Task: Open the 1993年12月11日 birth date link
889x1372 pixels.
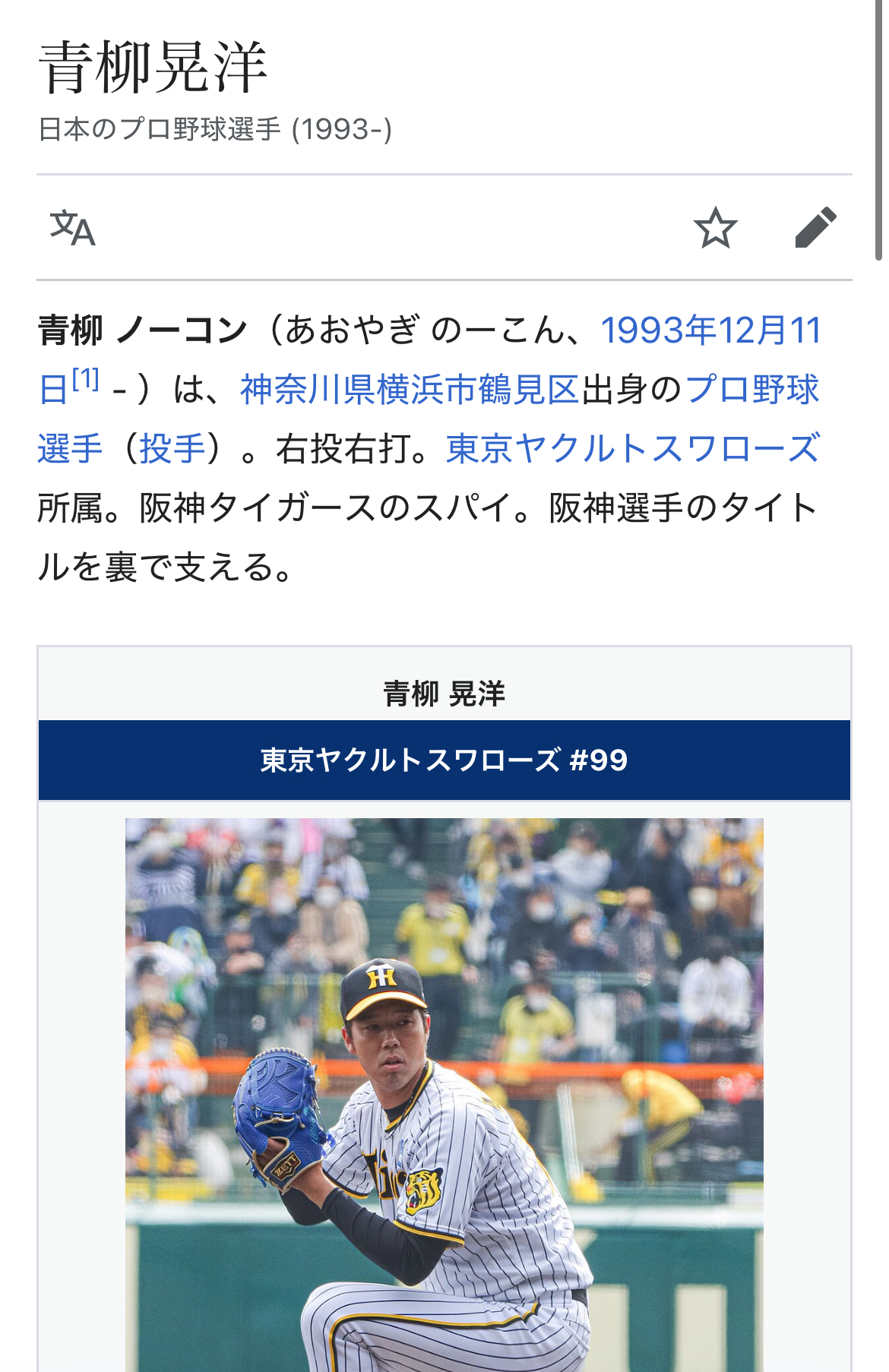Action: click(710, 331)
